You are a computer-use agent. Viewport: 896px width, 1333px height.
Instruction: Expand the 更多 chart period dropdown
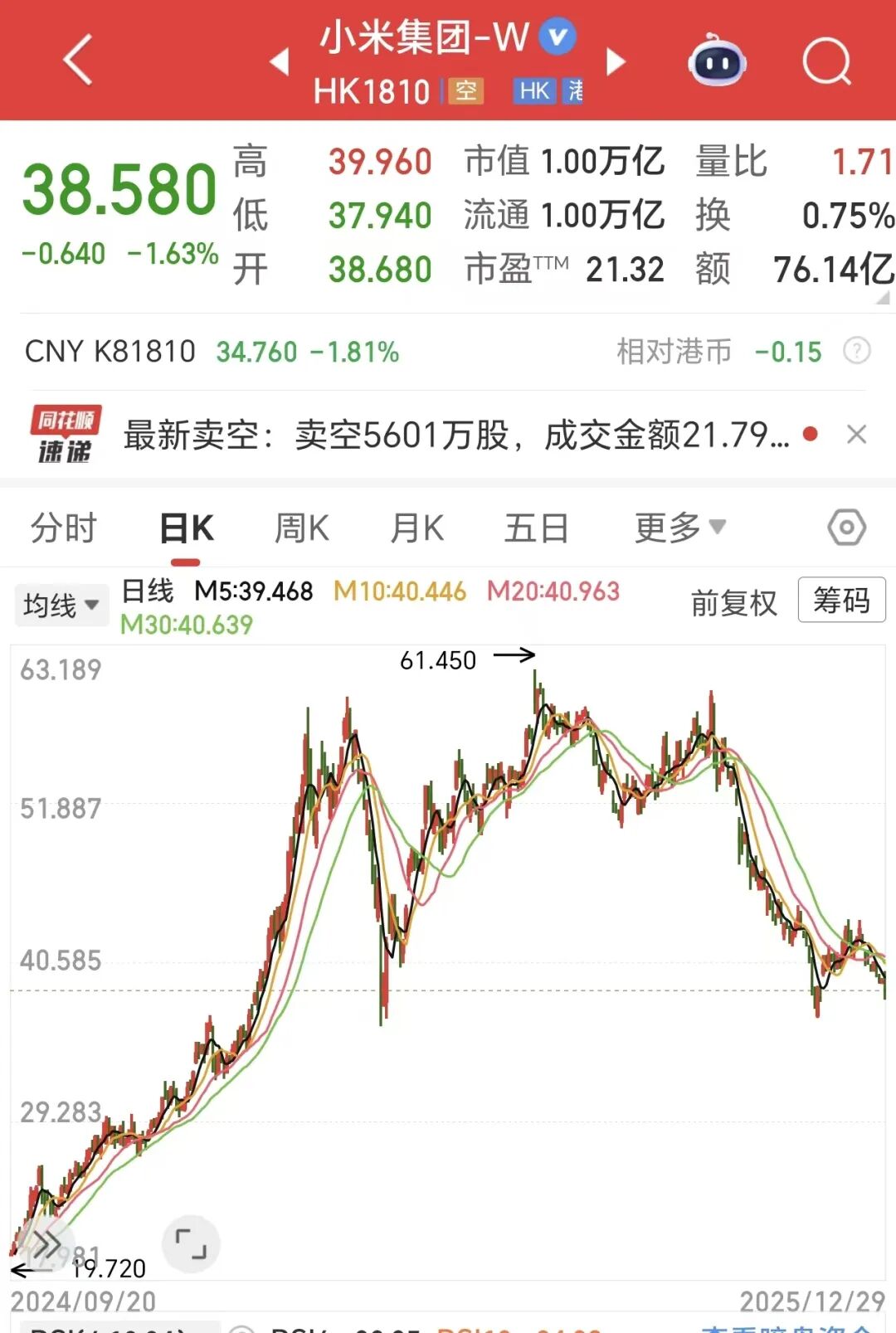click(x=678, y=527)
